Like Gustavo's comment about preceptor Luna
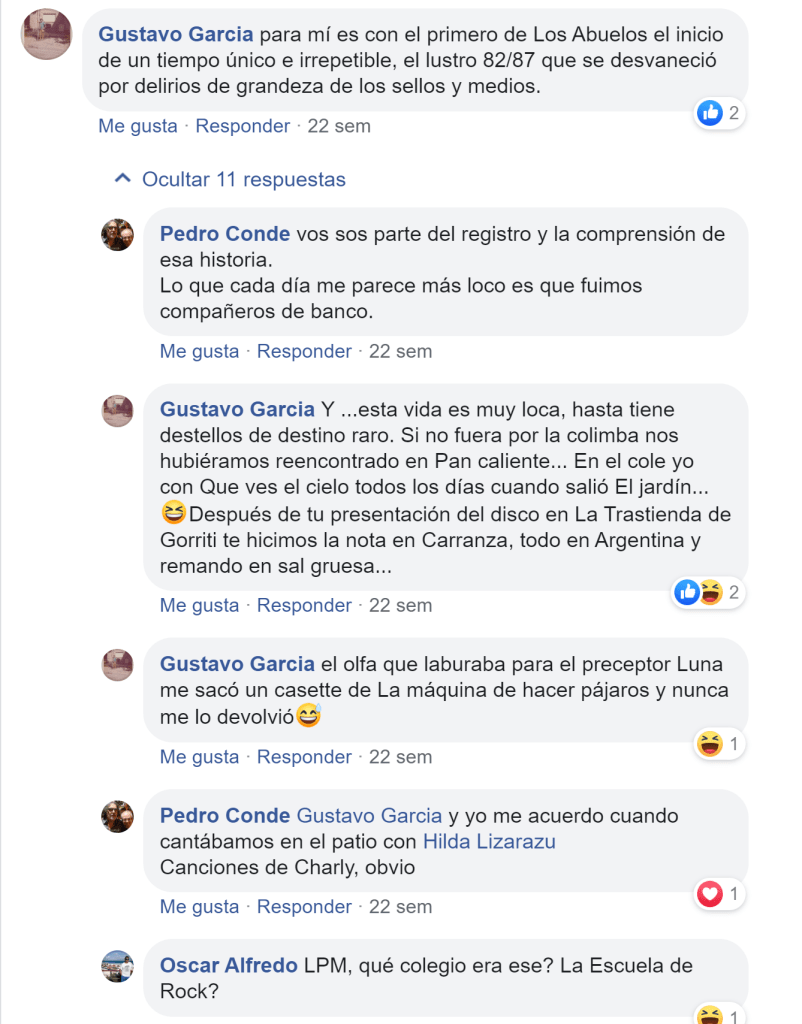Screen dimensions: 802x1024 [199, 757]
